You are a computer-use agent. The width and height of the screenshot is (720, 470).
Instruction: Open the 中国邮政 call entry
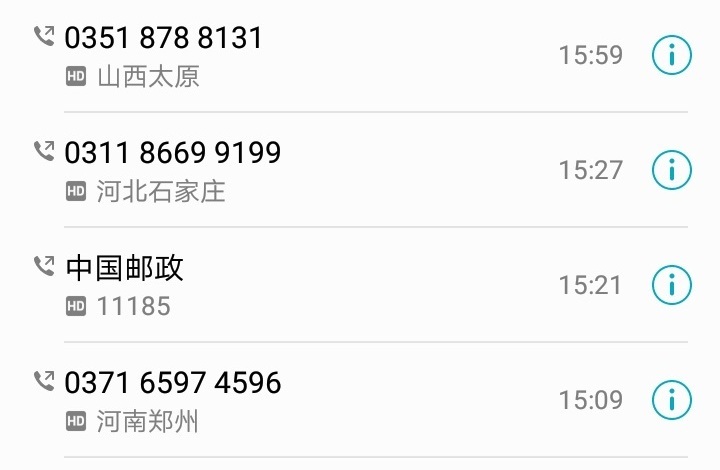point(300,285)
